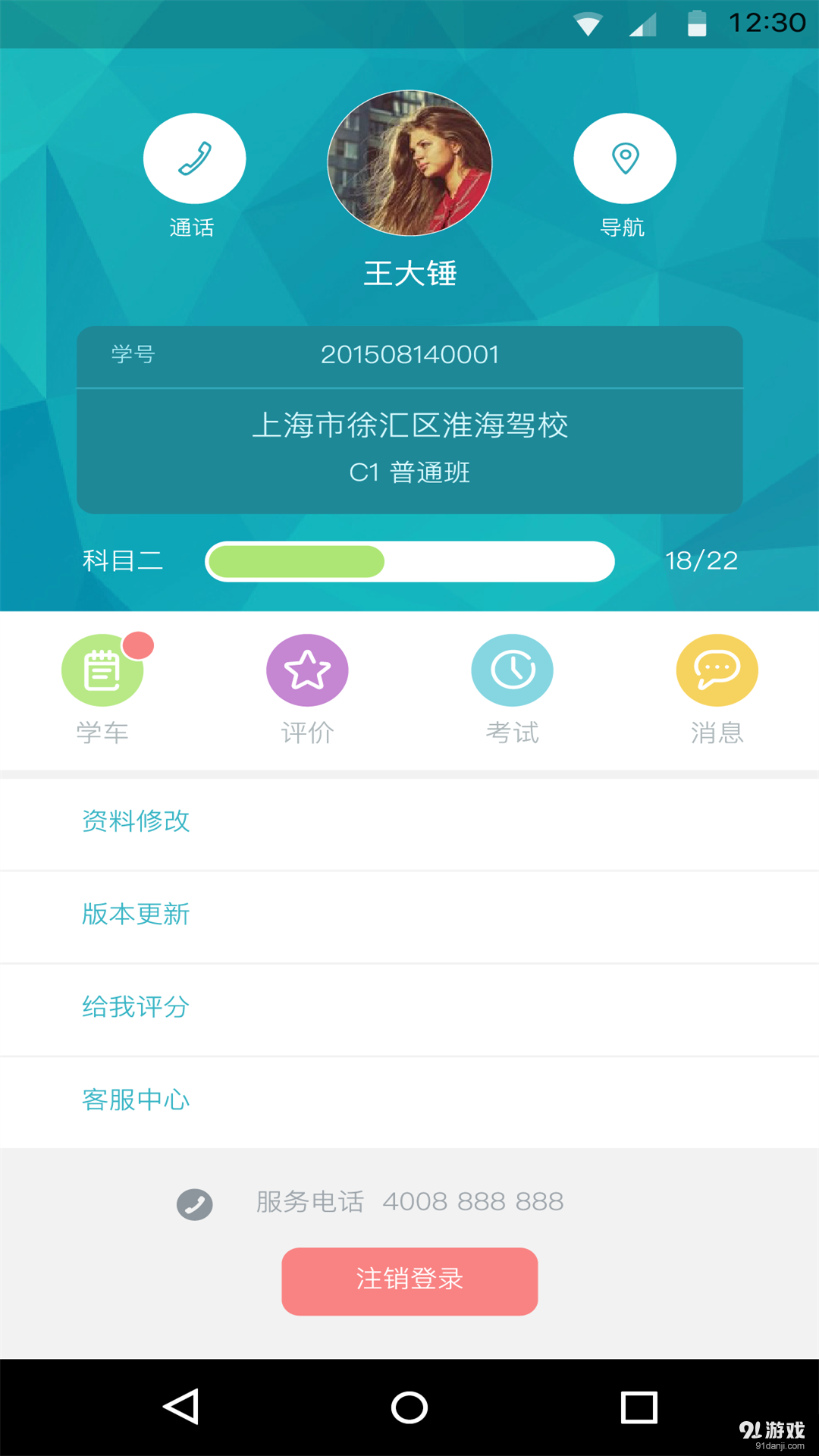Open 客服中心 customer service center
Viewport: 819px width, 1456px height.
point(136,1101)
